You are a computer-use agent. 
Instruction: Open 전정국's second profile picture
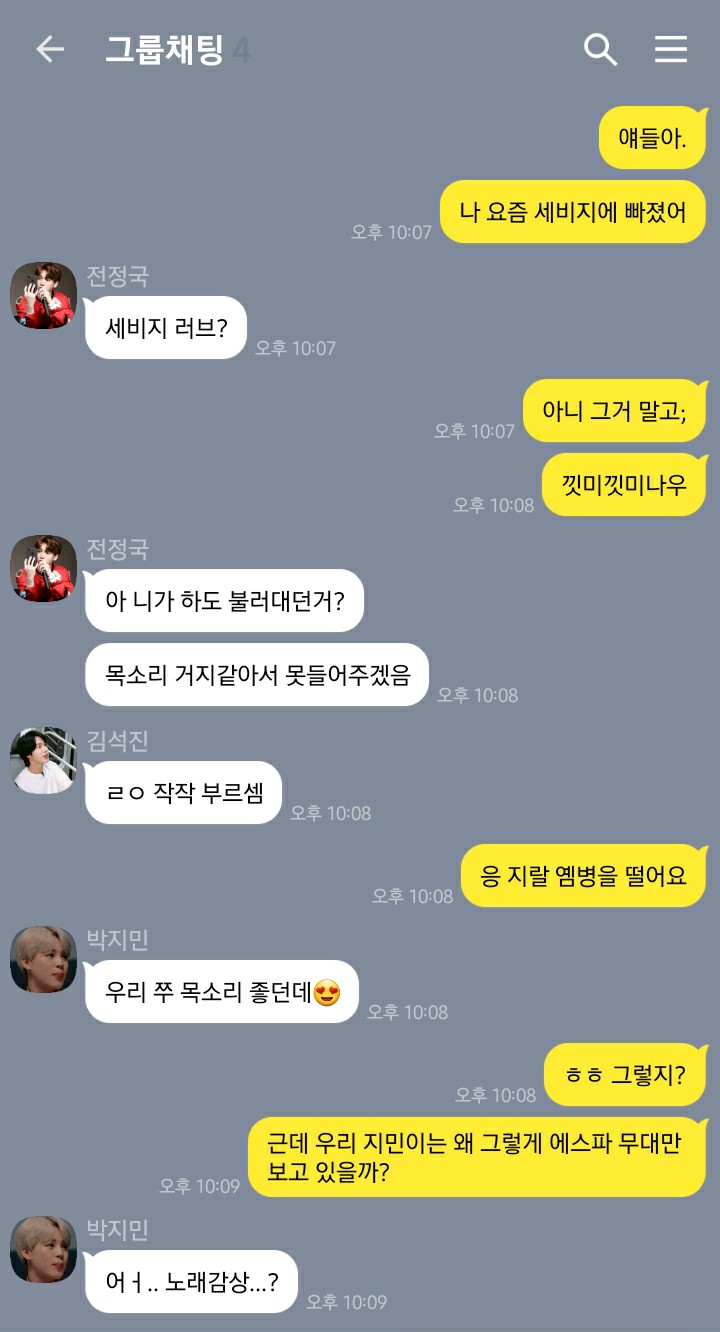[x=42, y=568]
